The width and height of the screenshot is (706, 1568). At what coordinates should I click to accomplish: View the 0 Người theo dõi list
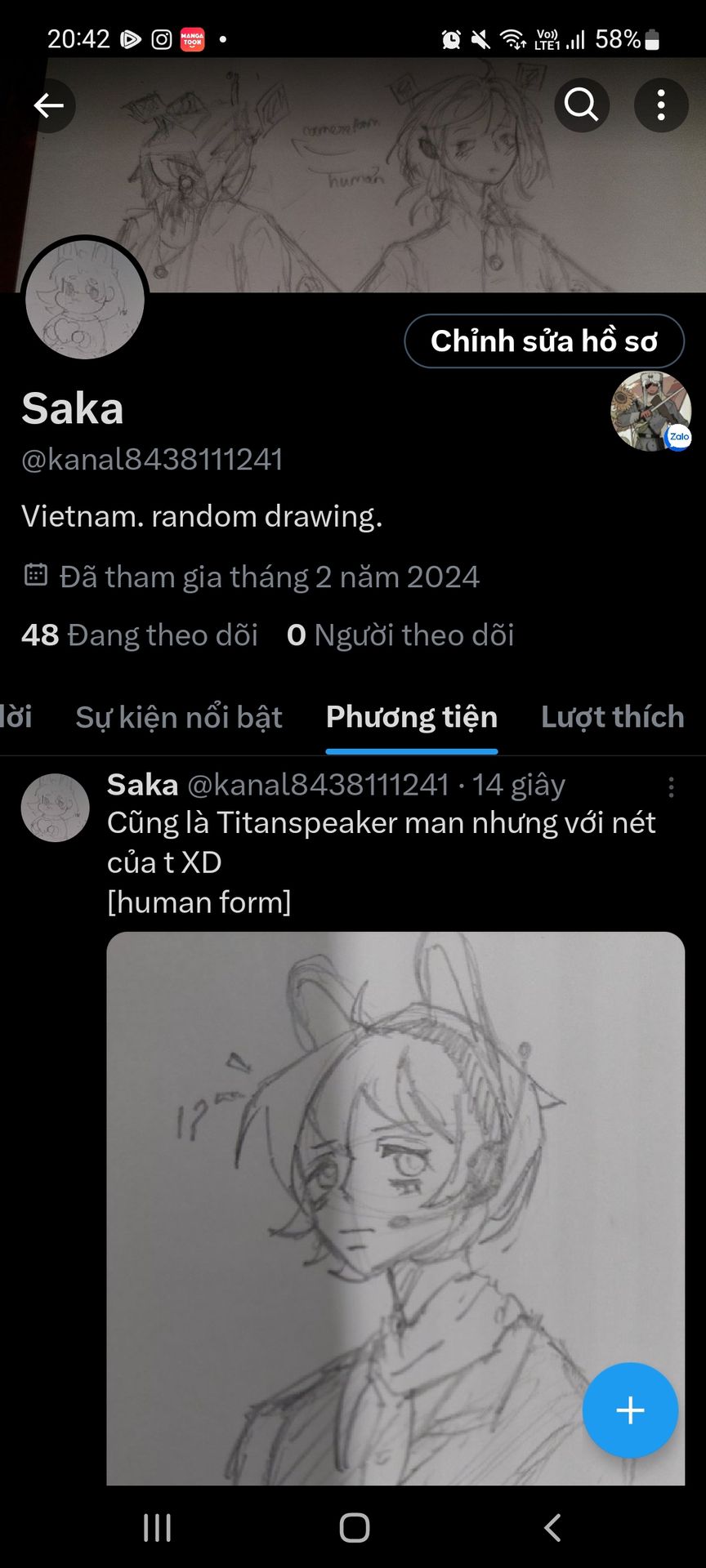point(400,635)
